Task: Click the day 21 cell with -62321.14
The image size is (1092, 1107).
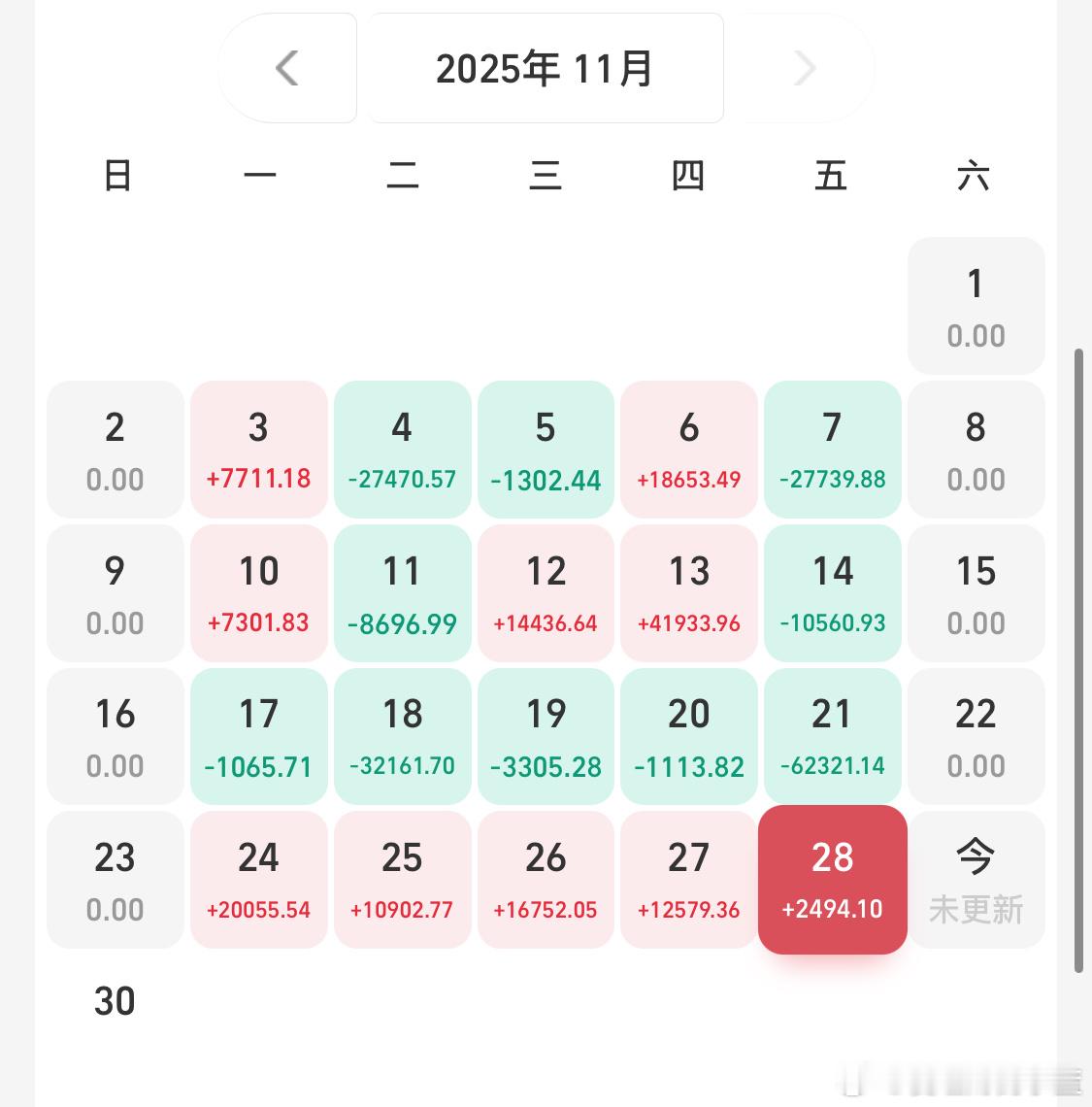Action: point(832,735)
